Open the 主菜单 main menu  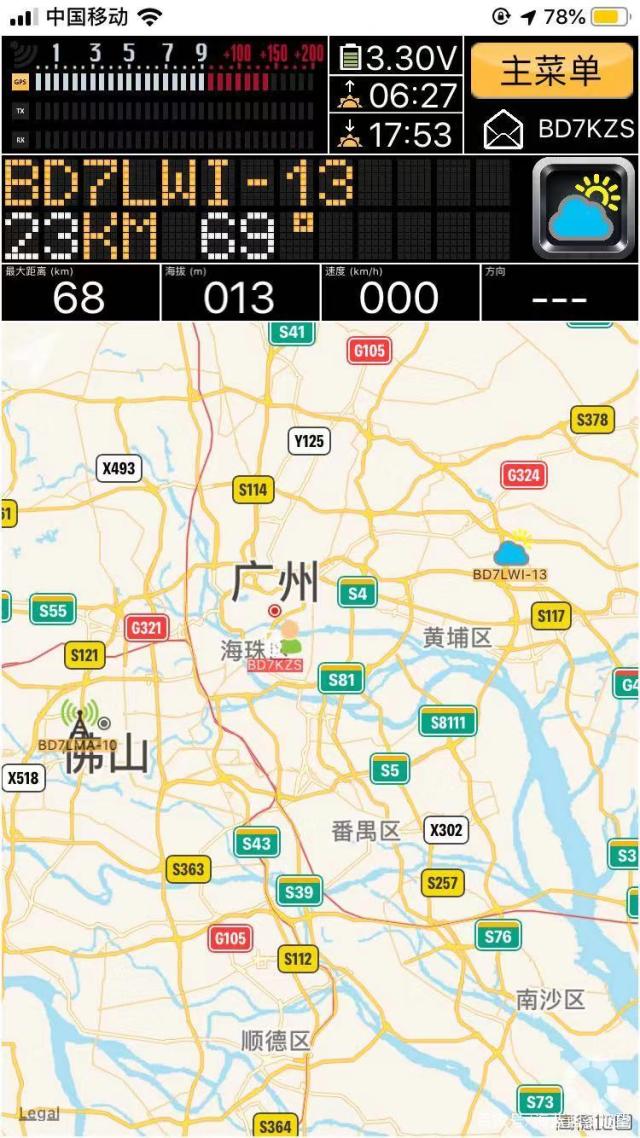pyautogui.click(x=551, y=70)
